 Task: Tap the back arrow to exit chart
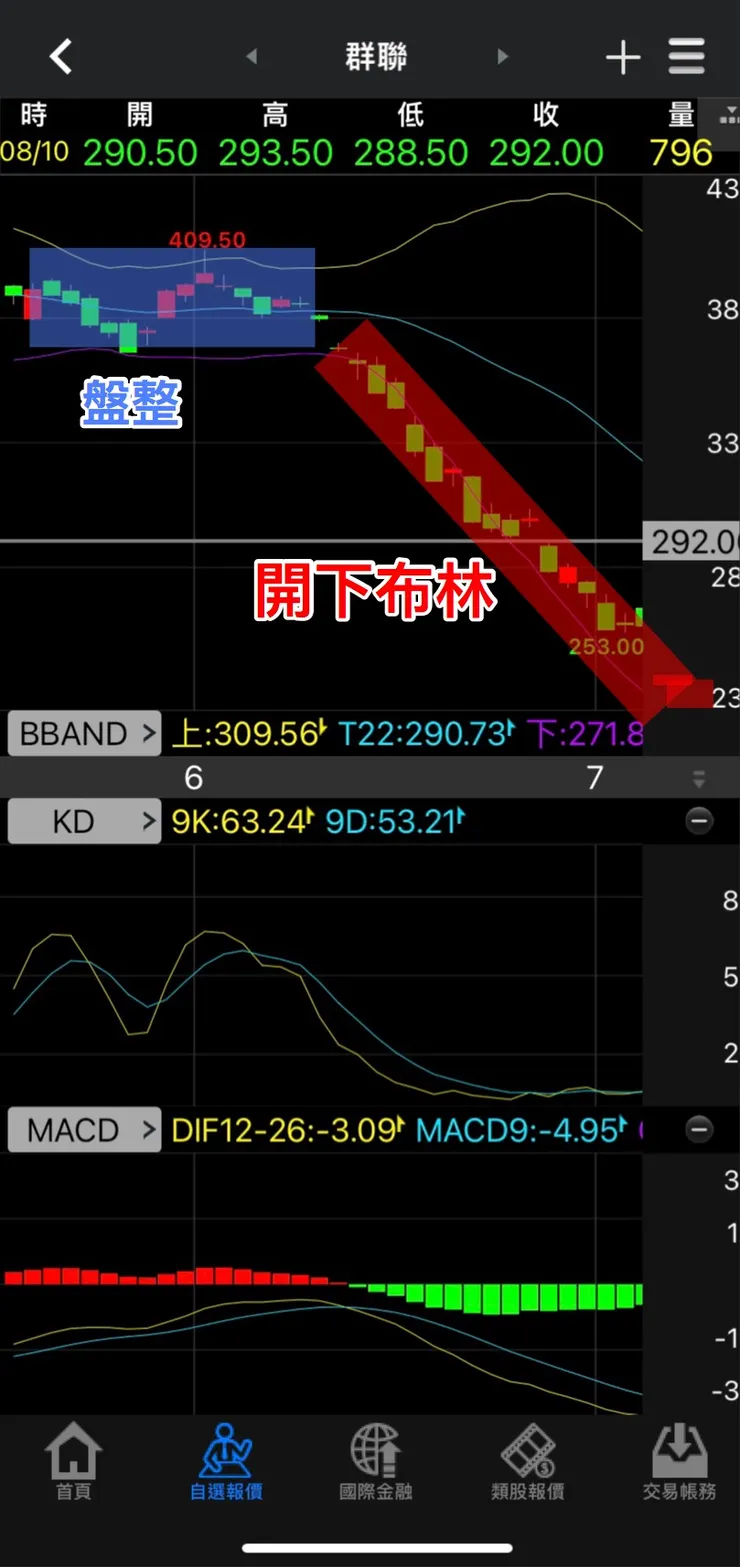[60, 56]
